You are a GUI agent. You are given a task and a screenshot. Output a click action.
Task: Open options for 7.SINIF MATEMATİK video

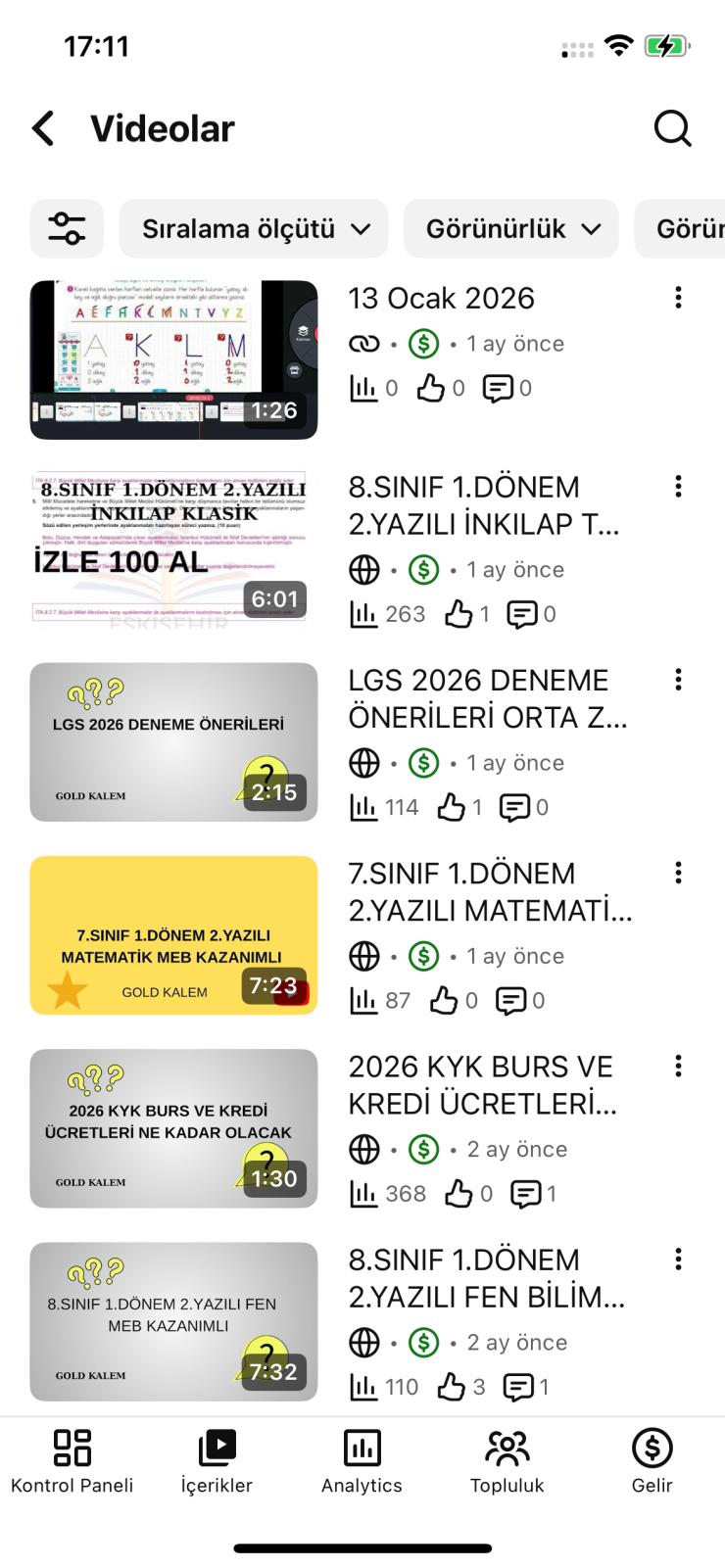point(678,873)
